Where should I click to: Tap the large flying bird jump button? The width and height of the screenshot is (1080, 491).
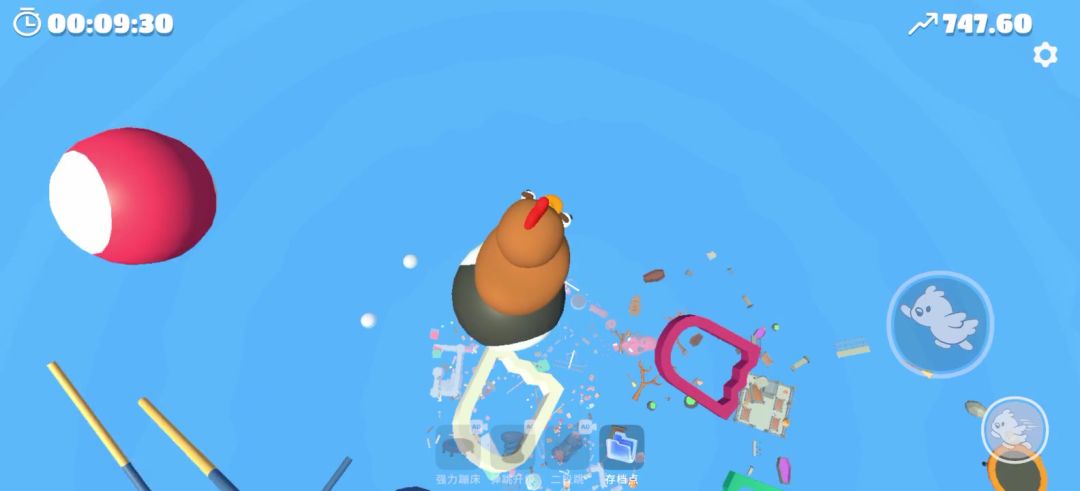(x=940, y=324)
